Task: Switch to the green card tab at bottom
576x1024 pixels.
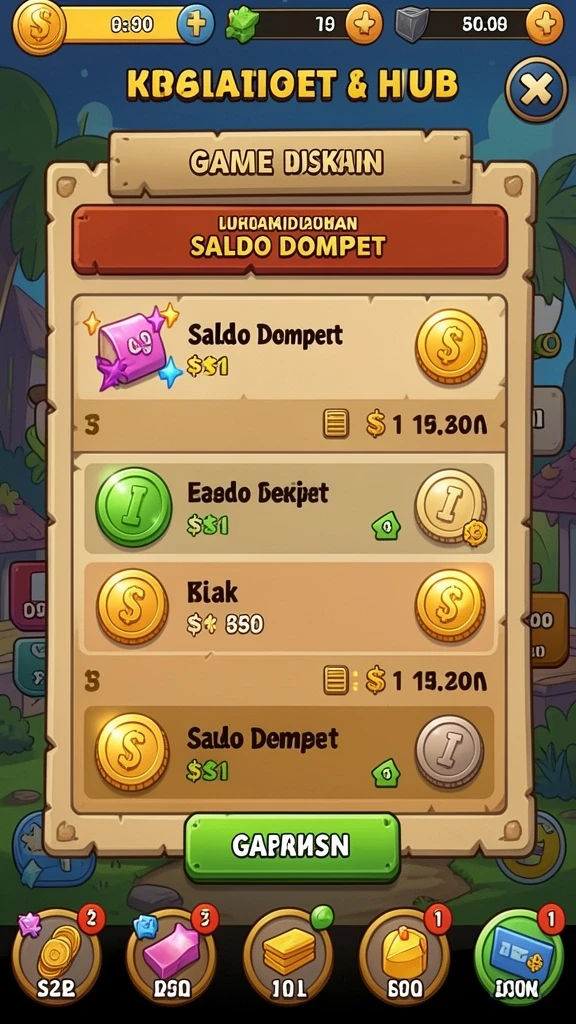Action: coord(519,956)
